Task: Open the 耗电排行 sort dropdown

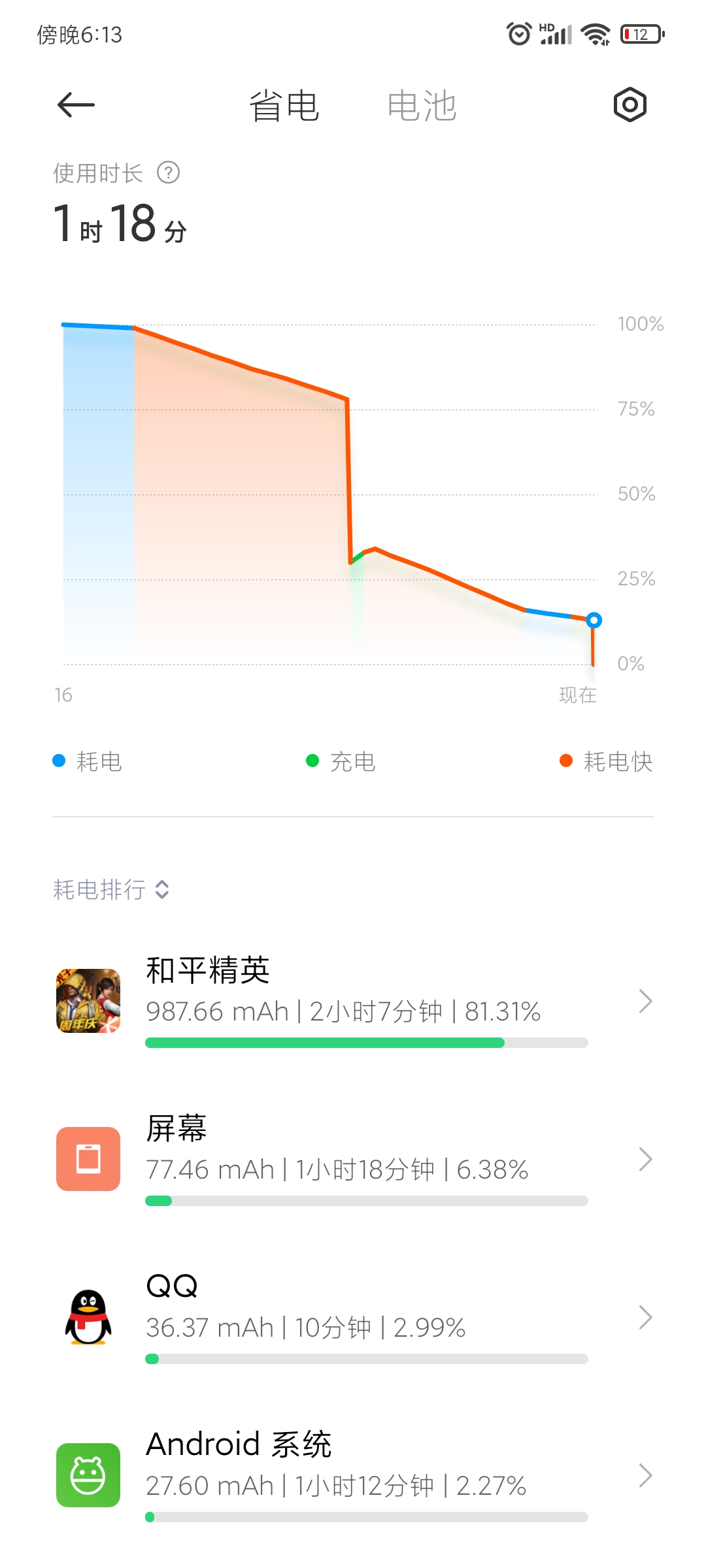Action: (111, 889)
